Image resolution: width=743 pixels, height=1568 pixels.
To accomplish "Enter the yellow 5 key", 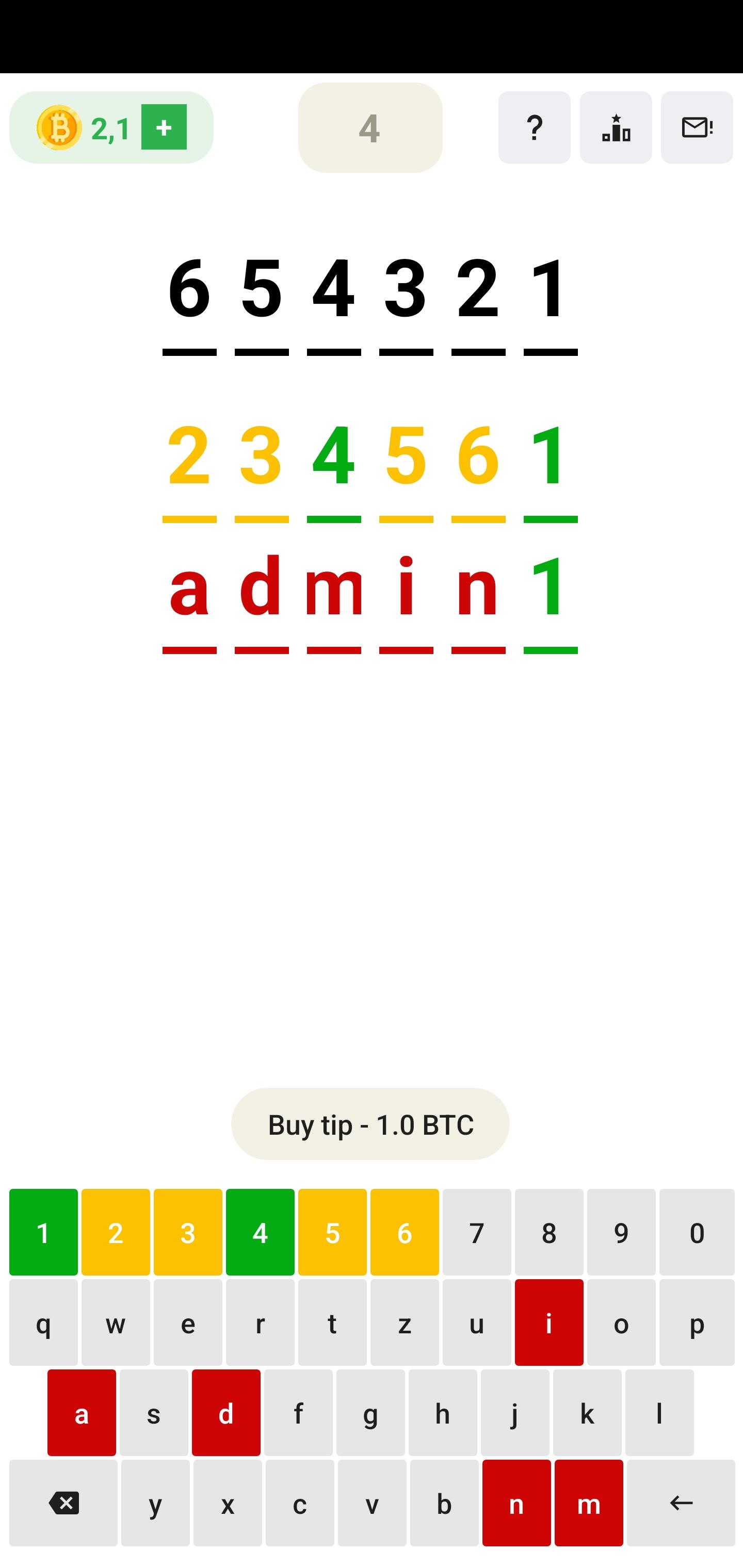I will click(332, 1233).
